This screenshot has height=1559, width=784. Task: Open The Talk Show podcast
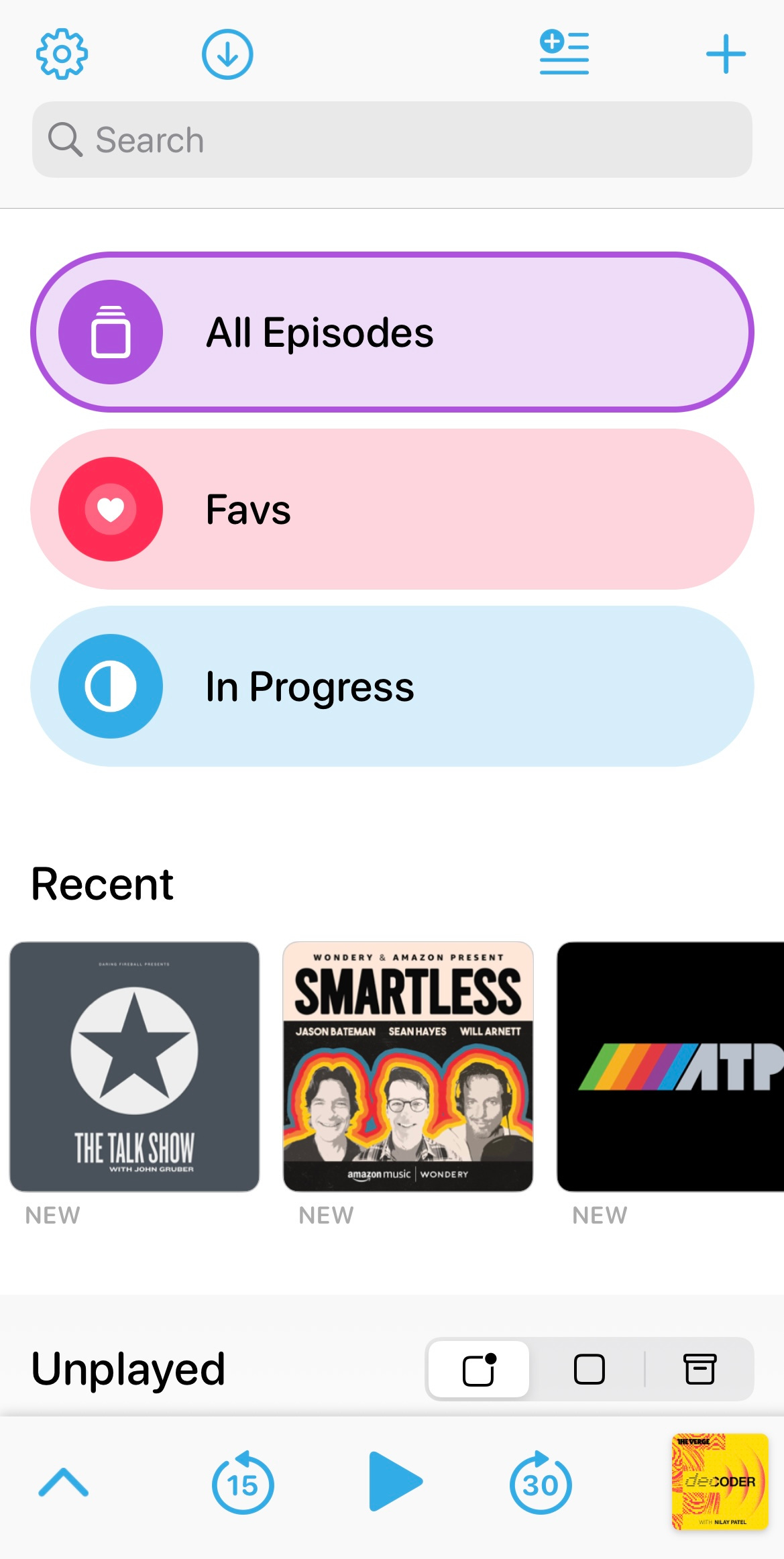click(134, 1067)
